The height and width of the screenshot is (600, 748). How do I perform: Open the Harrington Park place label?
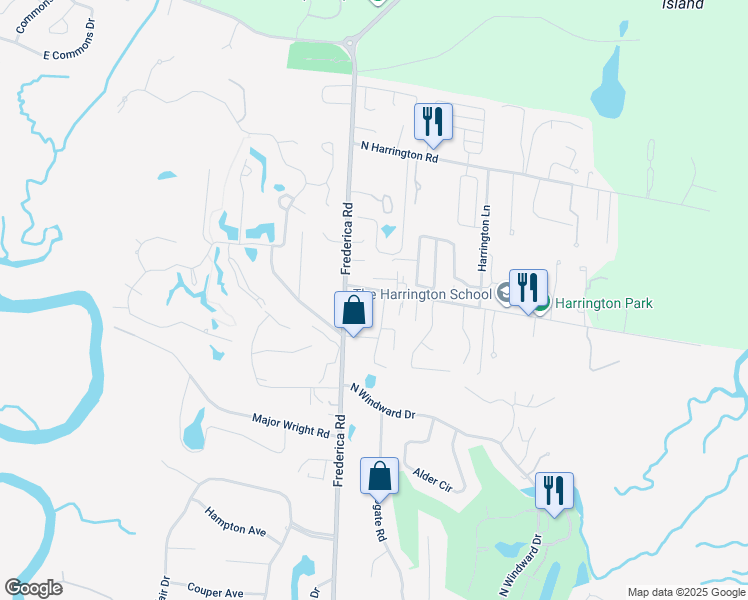(x=603, y=303)
